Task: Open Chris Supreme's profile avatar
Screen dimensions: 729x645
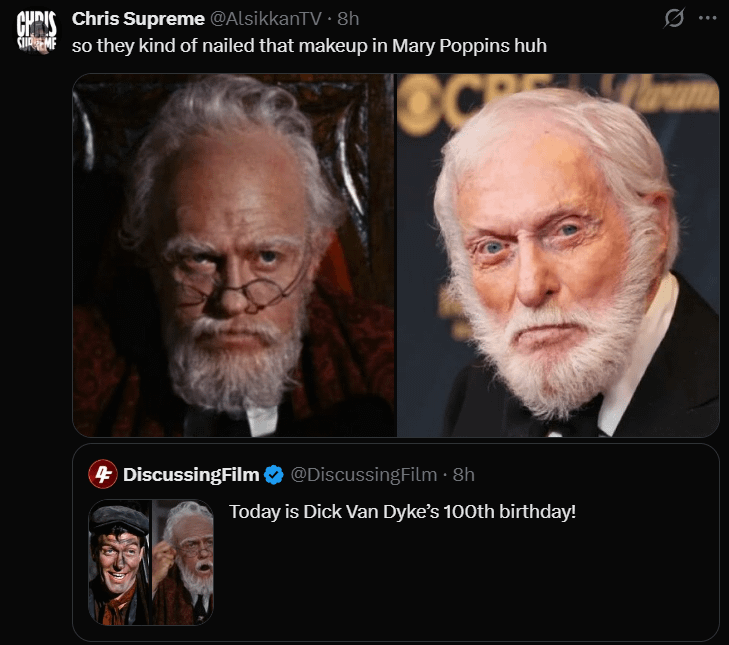Action: click(36, 33)
